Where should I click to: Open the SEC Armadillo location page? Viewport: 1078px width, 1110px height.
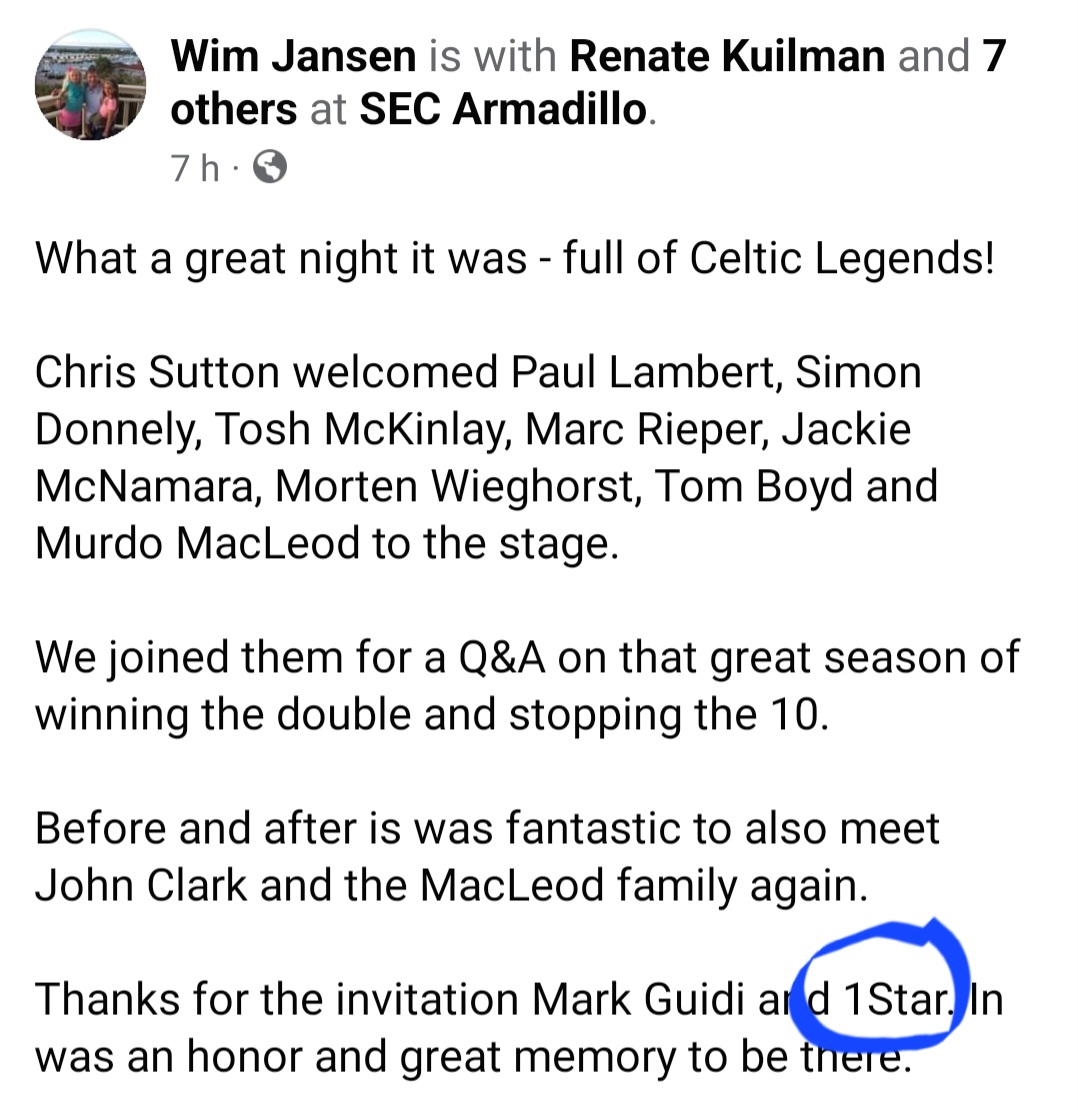pyautogui.click(x=502, y=109)
